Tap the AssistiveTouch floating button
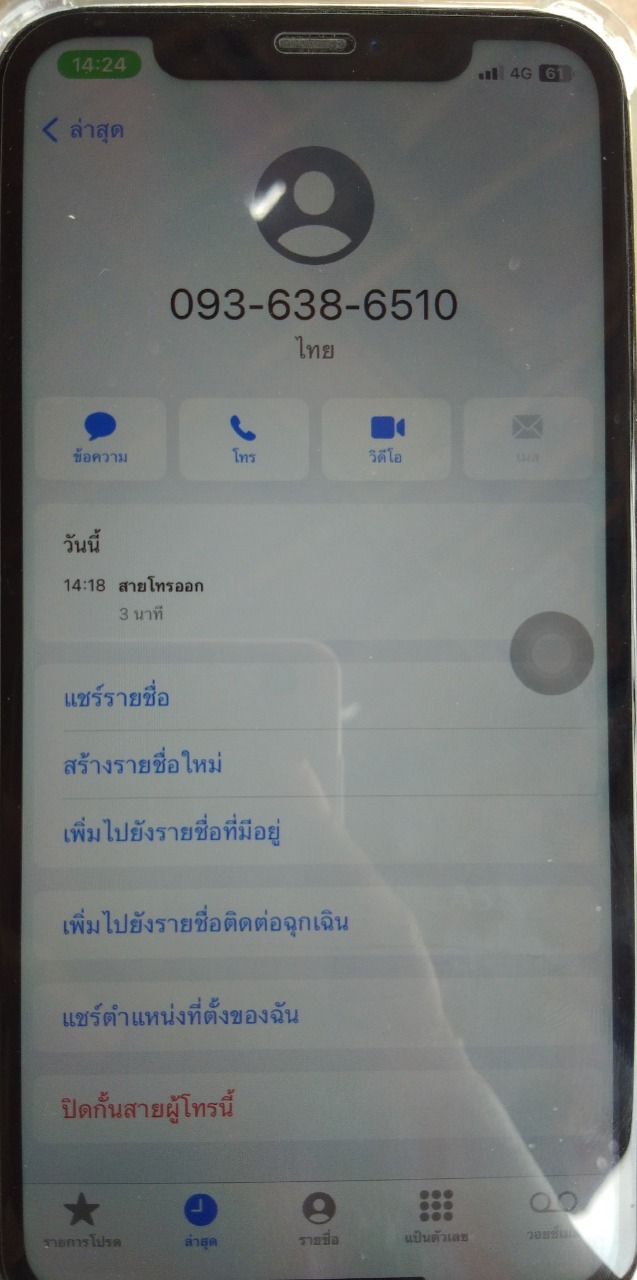637x1280 pixels. click(x=551, y=654)
